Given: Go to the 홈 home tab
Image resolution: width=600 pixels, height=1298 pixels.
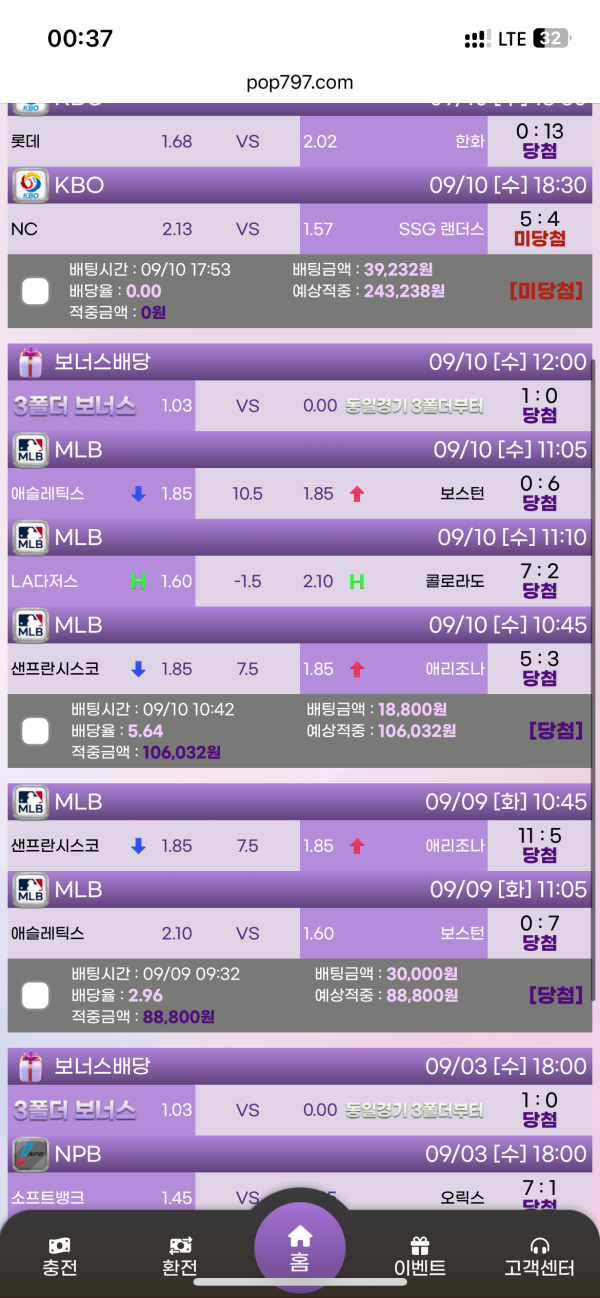Looking at the screenshot, I should (x=300, y=1248).
